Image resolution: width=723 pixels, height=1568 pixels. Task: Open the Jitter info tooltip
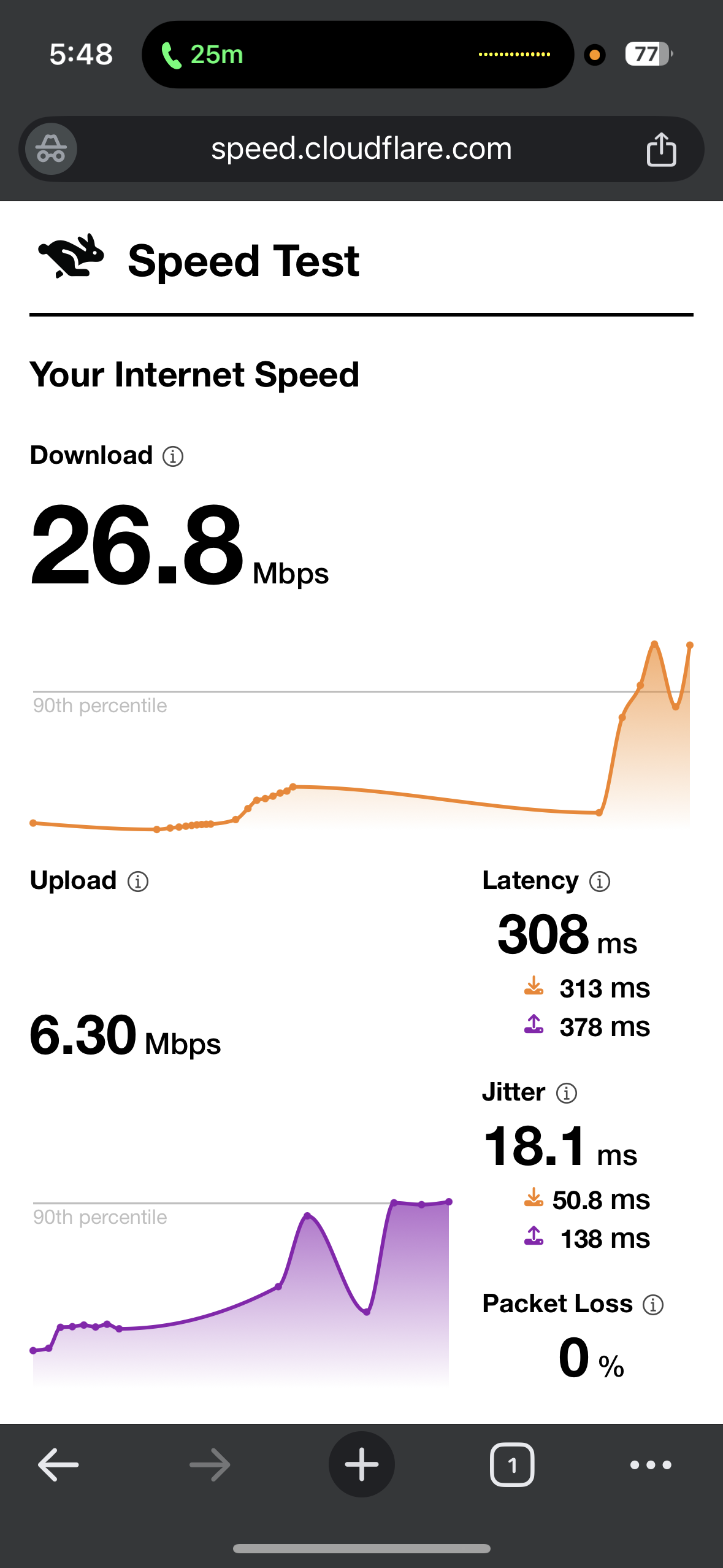tap(566, 1093)
